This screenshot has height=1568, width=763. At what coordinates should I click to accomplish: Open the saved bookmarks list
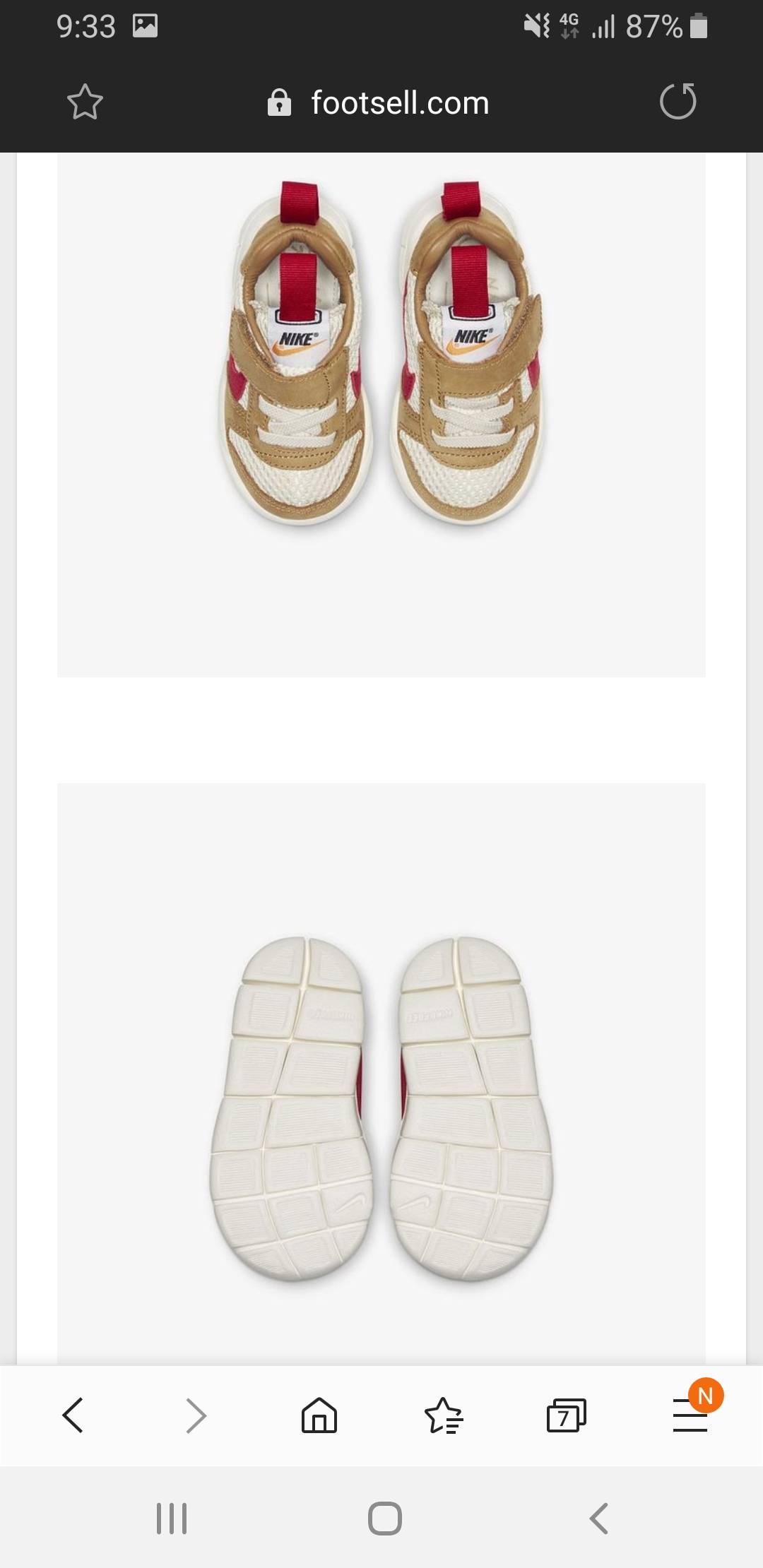pyautogui.click(x=443, y=1415)
